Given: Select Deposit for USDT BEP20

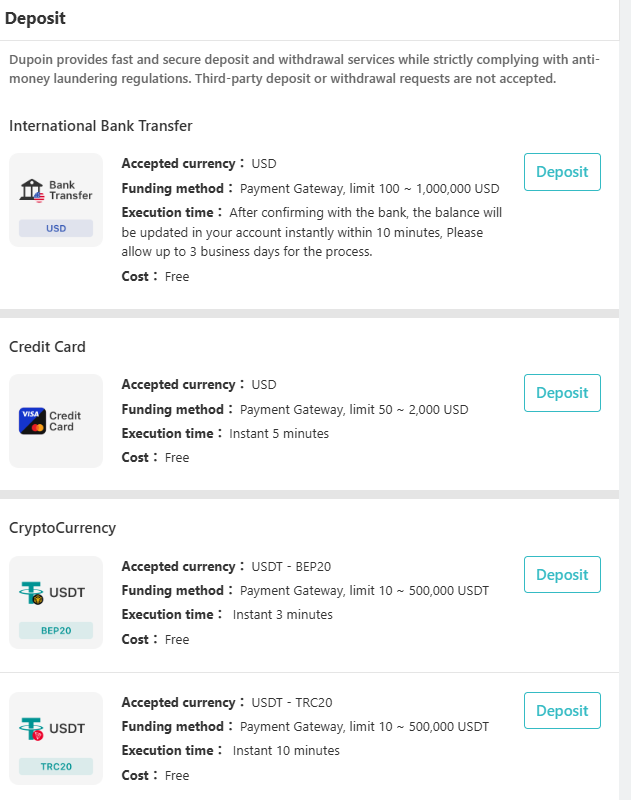Looking at the screenshot, I should tap(562, 575).
